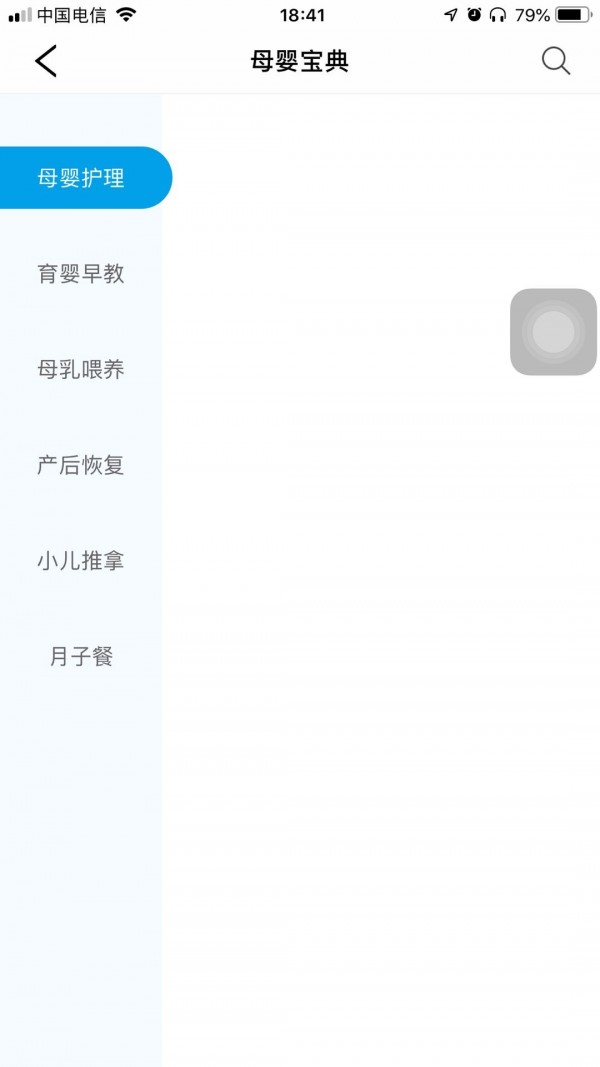Tap the AssistiveTouch floating button
Viewport: 600px width, 1067px height.
pyautogui.click(x=553, y=332)
